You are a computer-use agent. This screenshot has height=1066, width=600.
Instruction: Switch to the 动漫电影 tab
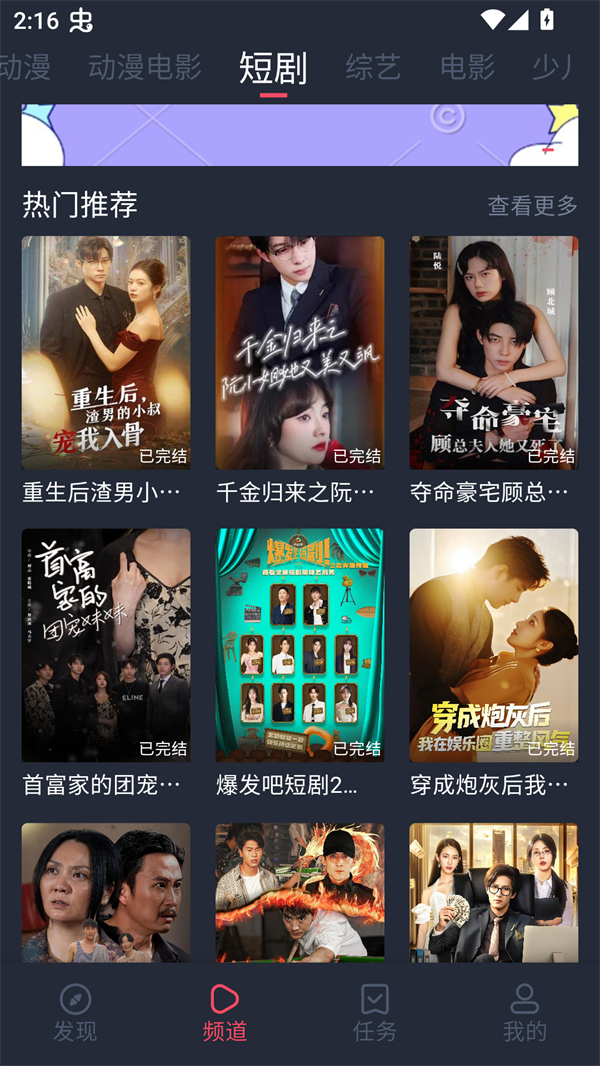[145, 67]
